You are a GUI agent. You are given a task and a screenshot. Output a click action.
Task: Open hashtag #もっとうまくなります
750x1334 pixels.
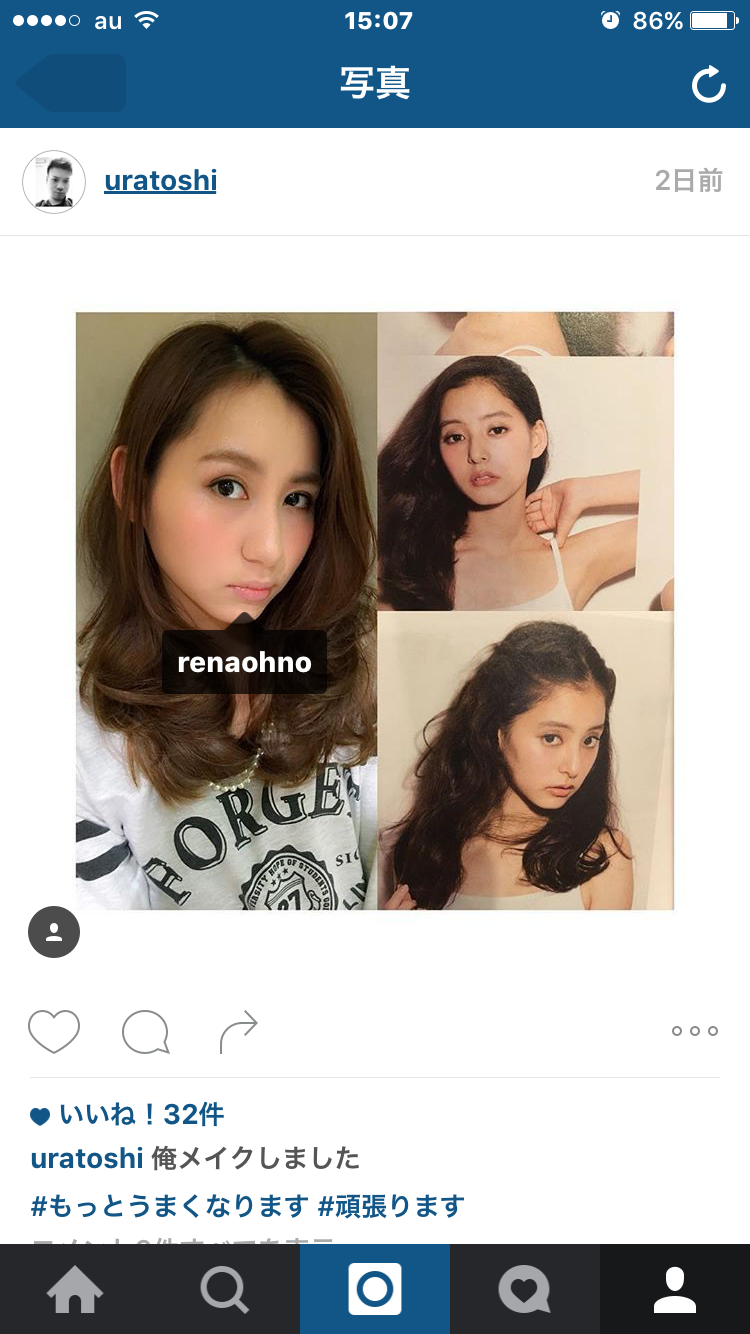click(x=169, y=1207)
